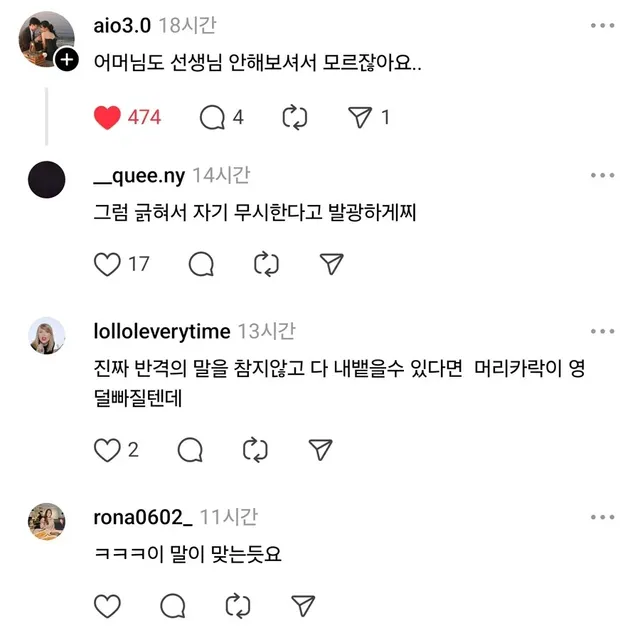Follow aio3.0 via the plus badge
Screen dimensions: 640x643
(x=66, y=60)
